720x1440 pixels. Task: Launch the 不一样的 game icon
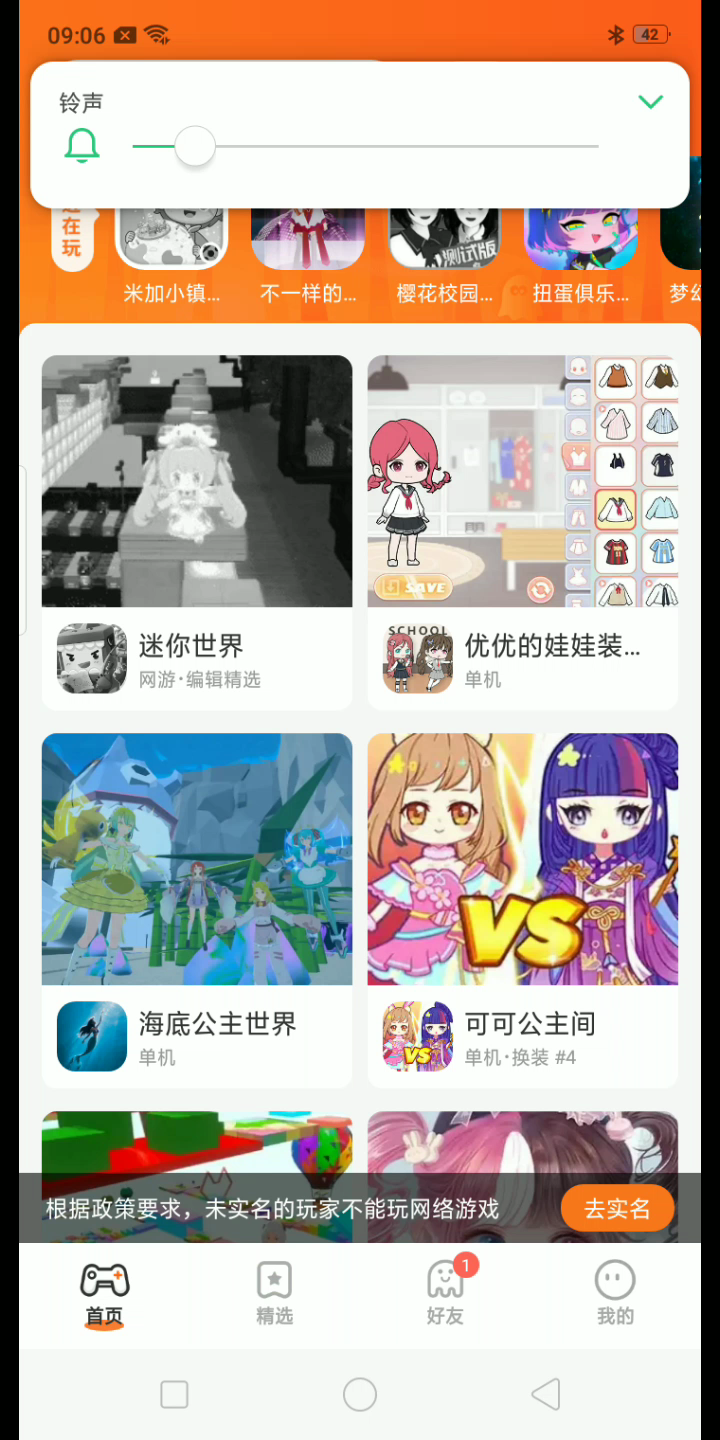click(x=308, y=240)
